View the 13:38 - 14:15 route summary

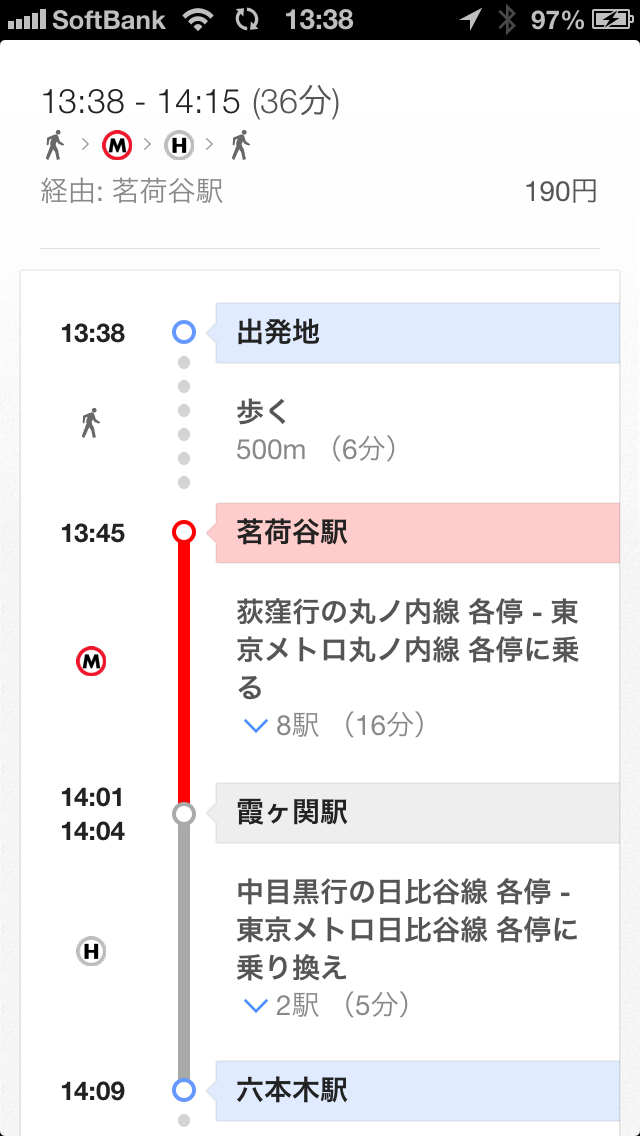318,146
